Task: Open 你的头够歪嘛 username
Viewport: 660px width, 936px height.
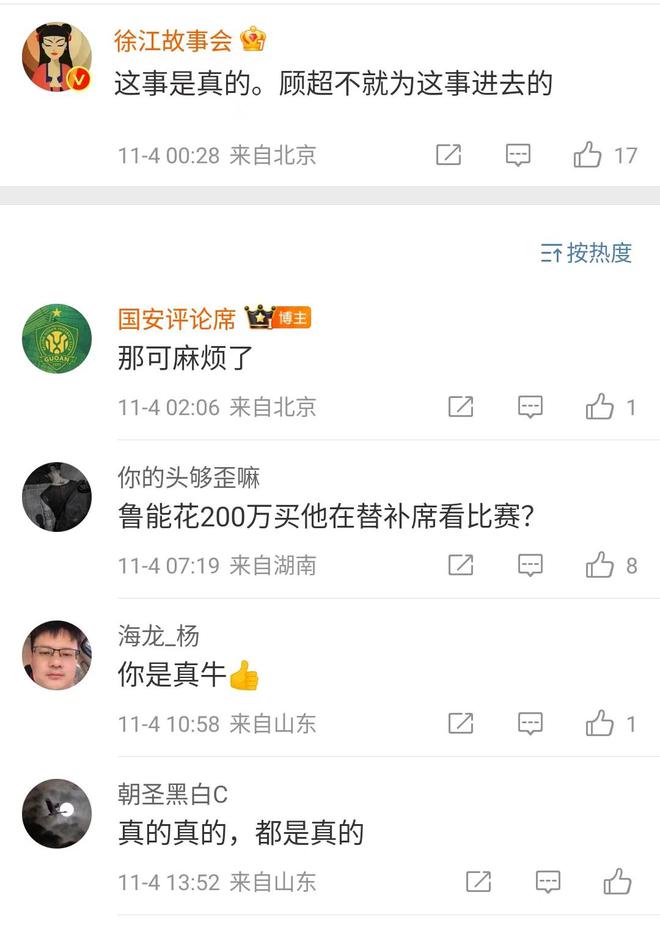Action: point(189,477)
